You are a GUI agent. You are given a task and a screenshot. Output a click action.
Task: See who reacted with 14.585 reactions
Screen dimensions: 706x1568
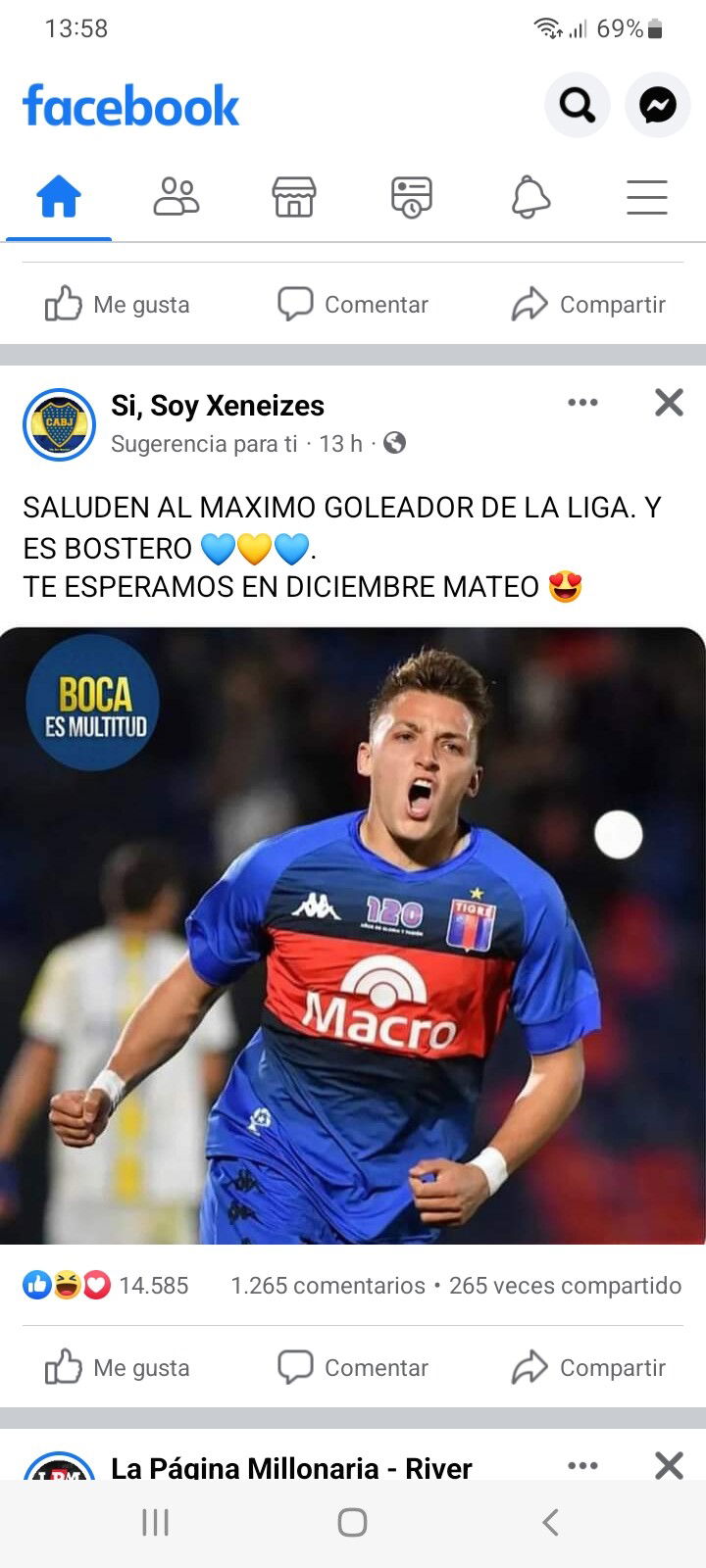(x=106, y=1285)
